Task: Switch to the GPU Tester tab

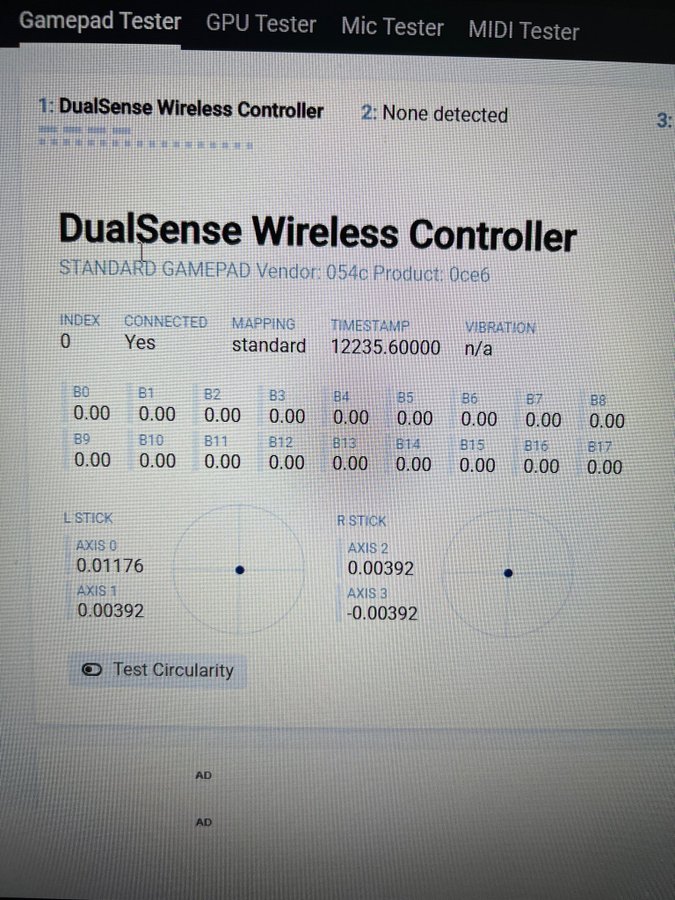Action: pos(261,24)
